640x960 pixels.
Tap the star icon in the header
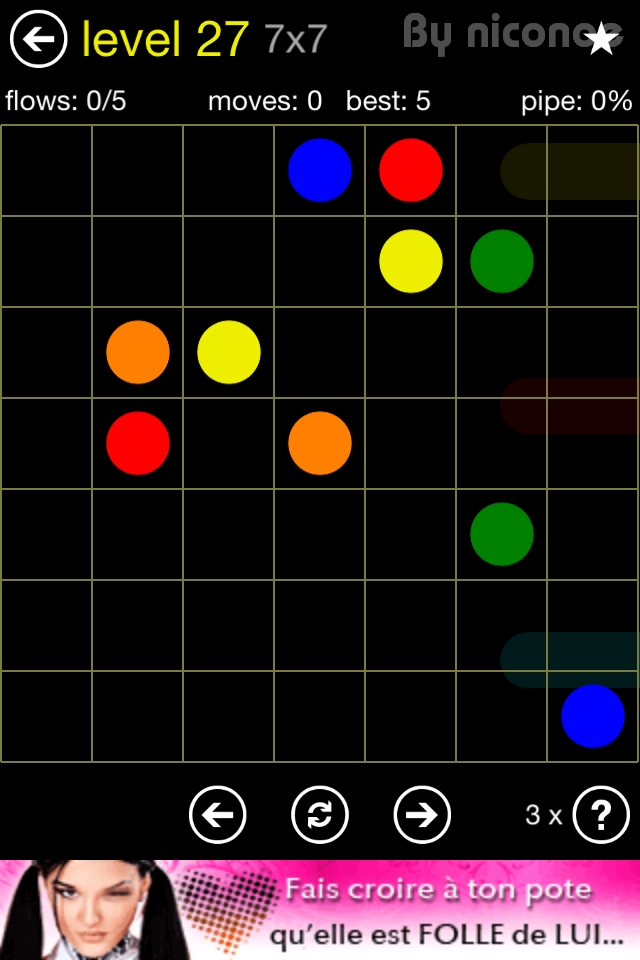(601, 39)
